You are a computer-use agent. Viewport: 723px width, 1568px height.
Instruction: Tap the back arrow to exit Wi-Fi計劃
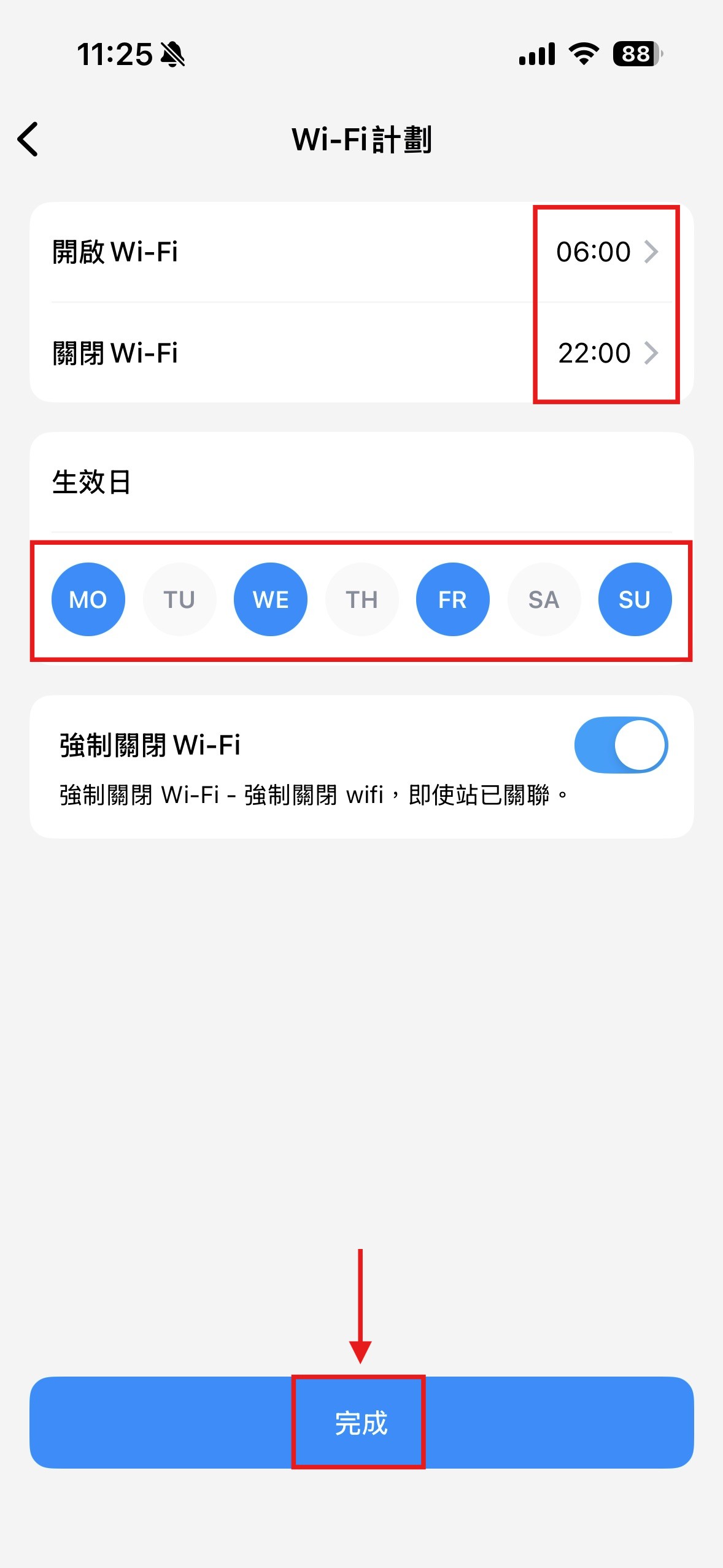click(x=28, y=140)
